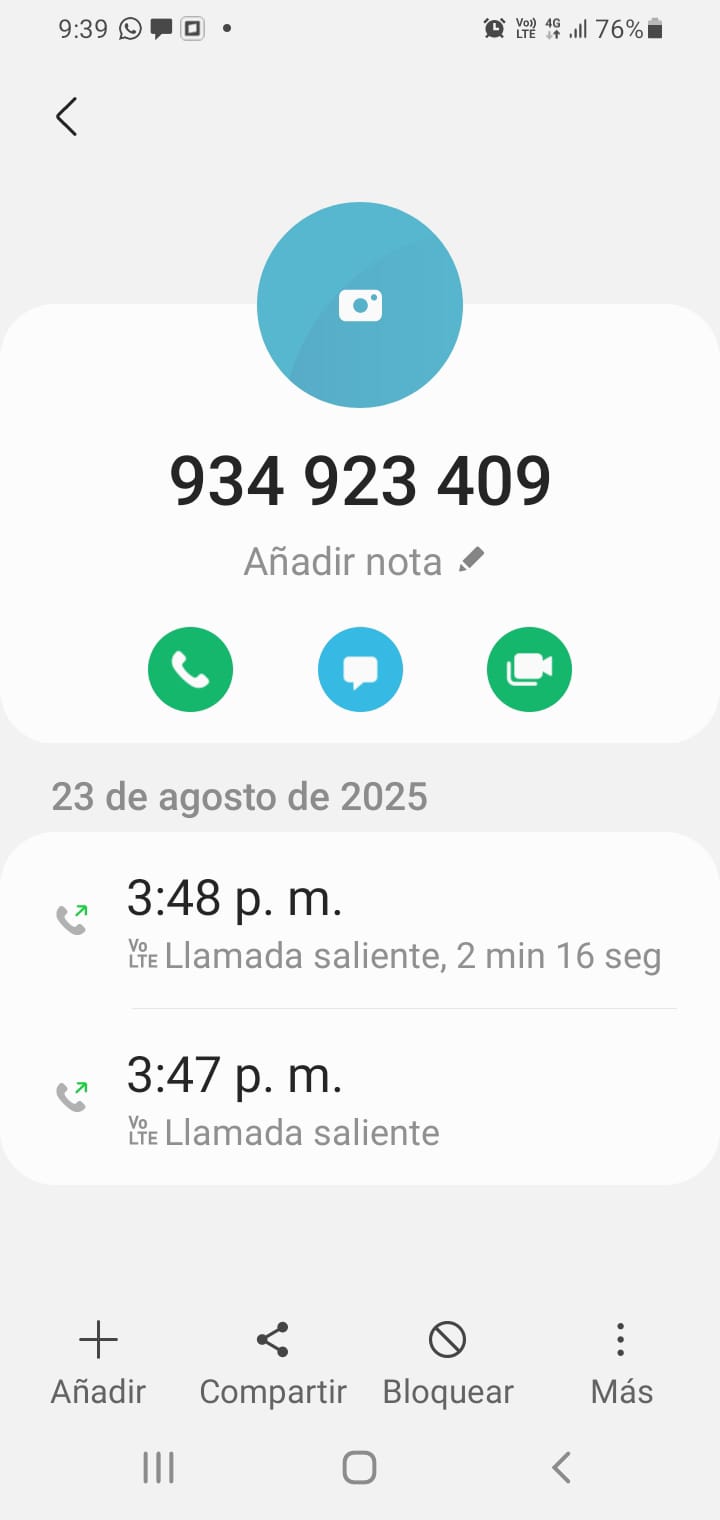This screenshot has width=720, height=1520.
Task: Block this number with Bloquear
Action: pyautogui.click(x=448, y=1362)
